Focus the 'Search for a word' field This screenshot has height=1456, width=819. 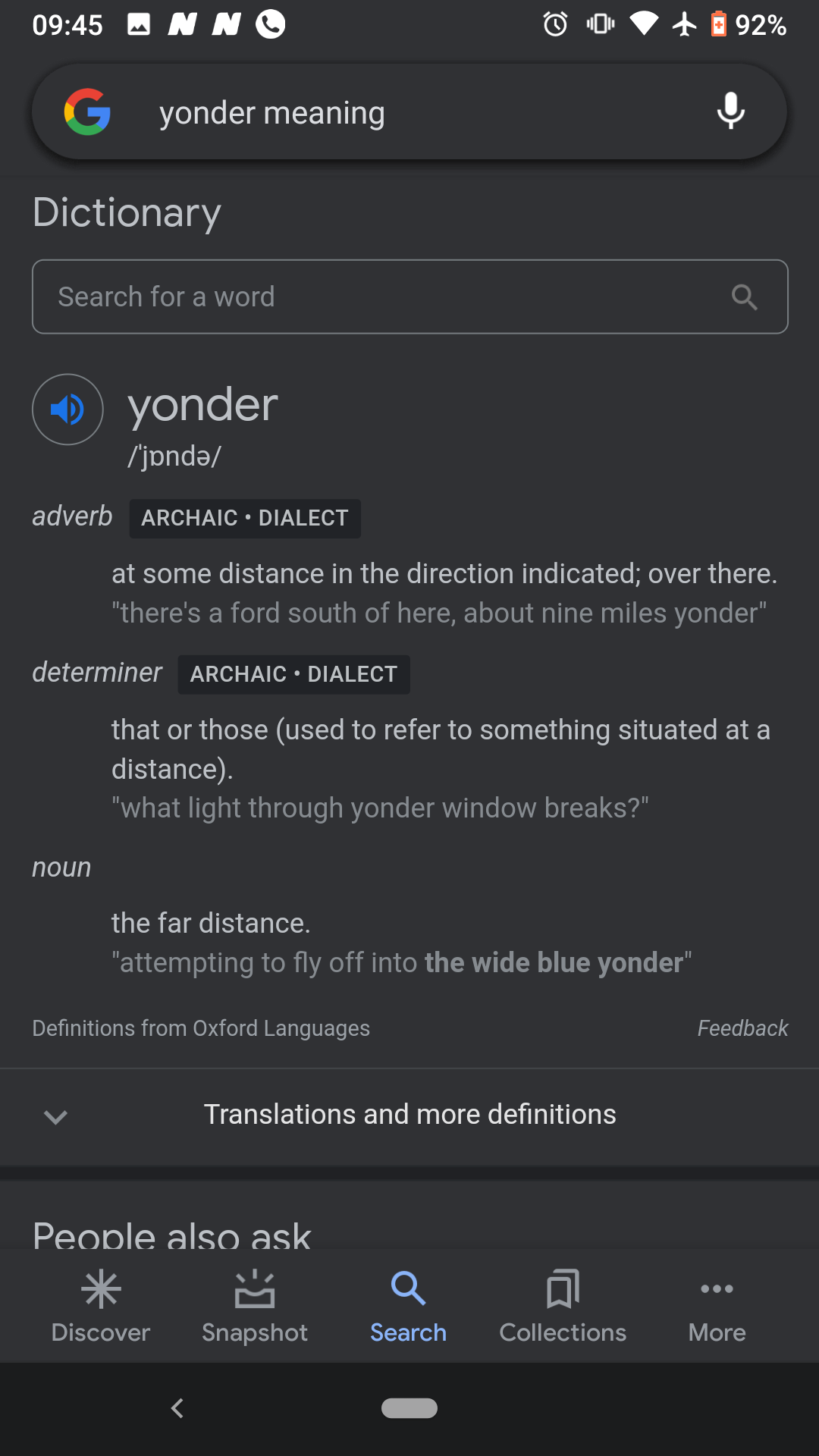(379, 297)
